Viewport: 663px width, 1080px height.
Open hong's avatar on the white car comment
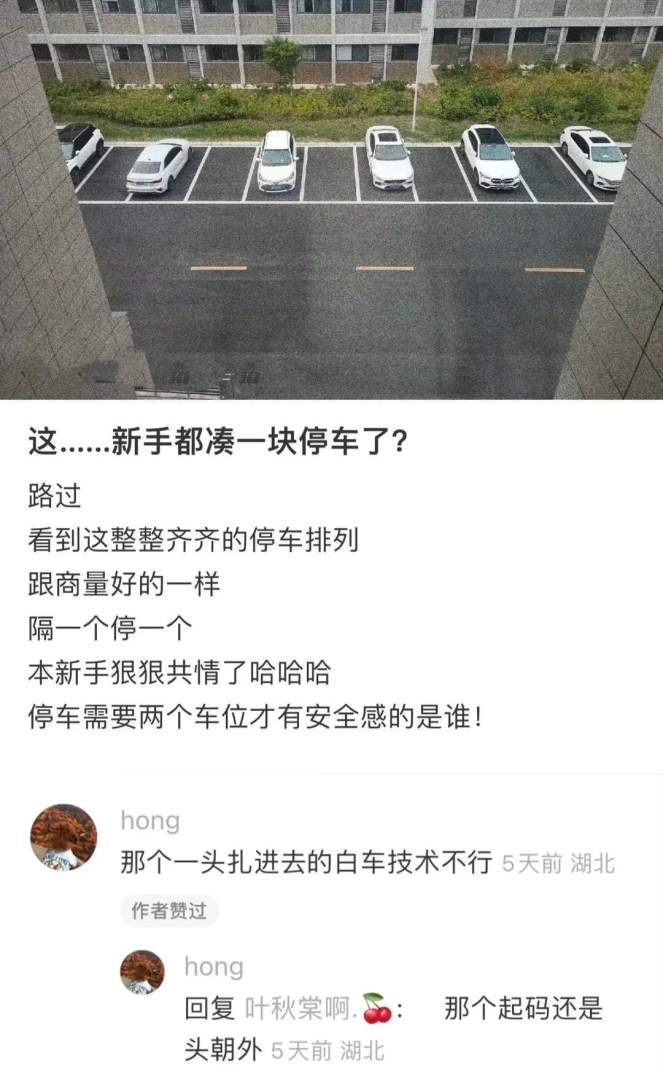pos(64,837)
